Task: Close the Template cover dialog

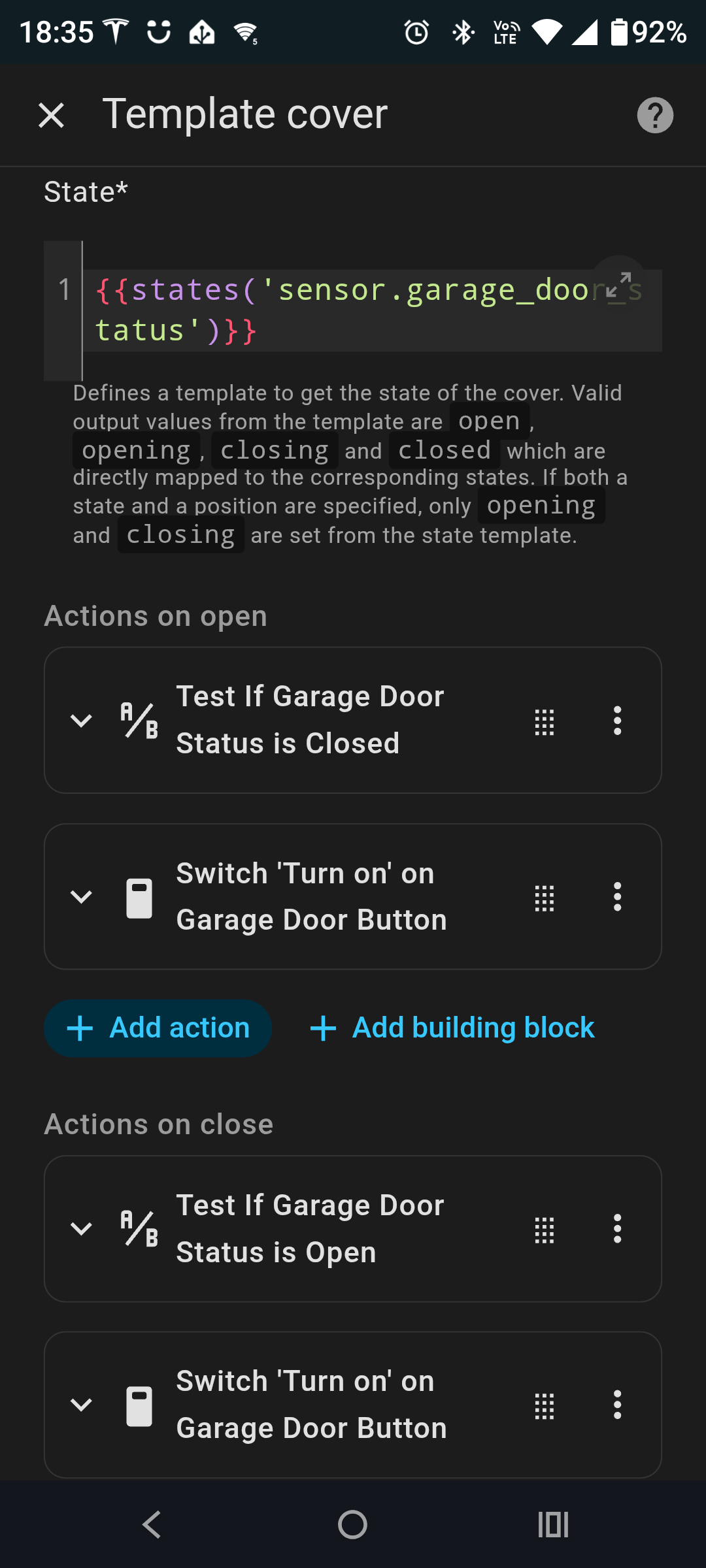Action: click(x=51, y=116)
